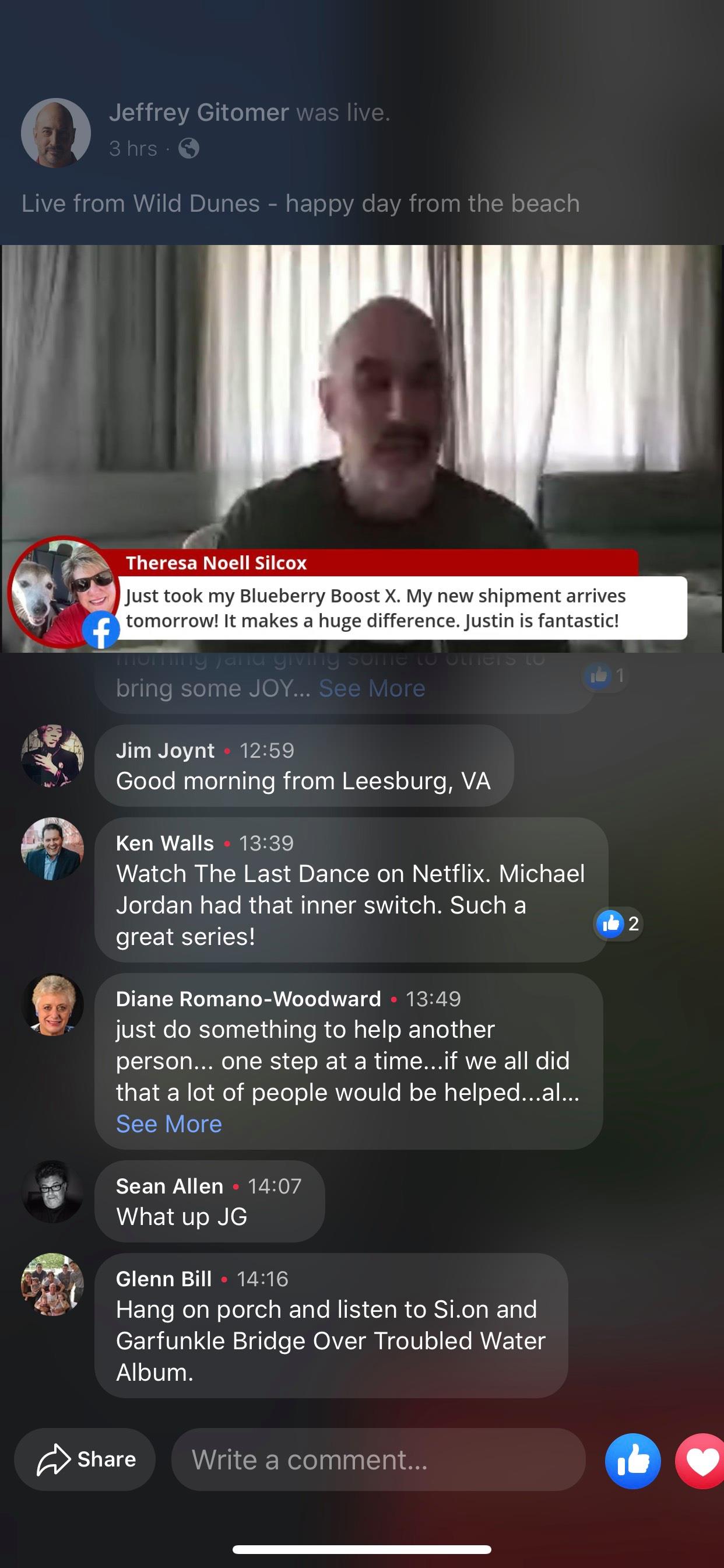Viewport: 724px width, 1568px height.
Task: Open Sean Allen's profile avatar
Action: pos(52,1192)
